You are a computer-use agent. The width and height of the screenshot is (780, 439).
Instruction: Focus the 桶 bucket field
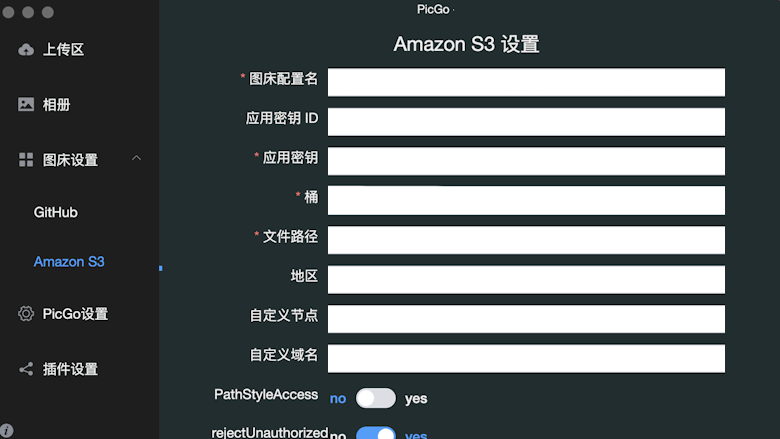pos(526,200)
